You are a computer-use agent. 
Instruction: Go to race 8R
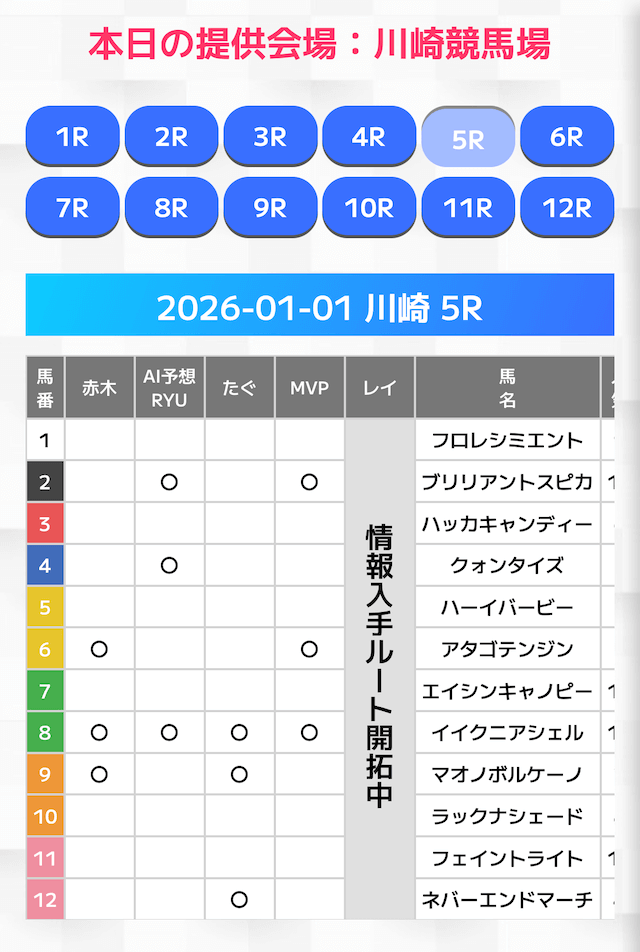click(171, 208)
